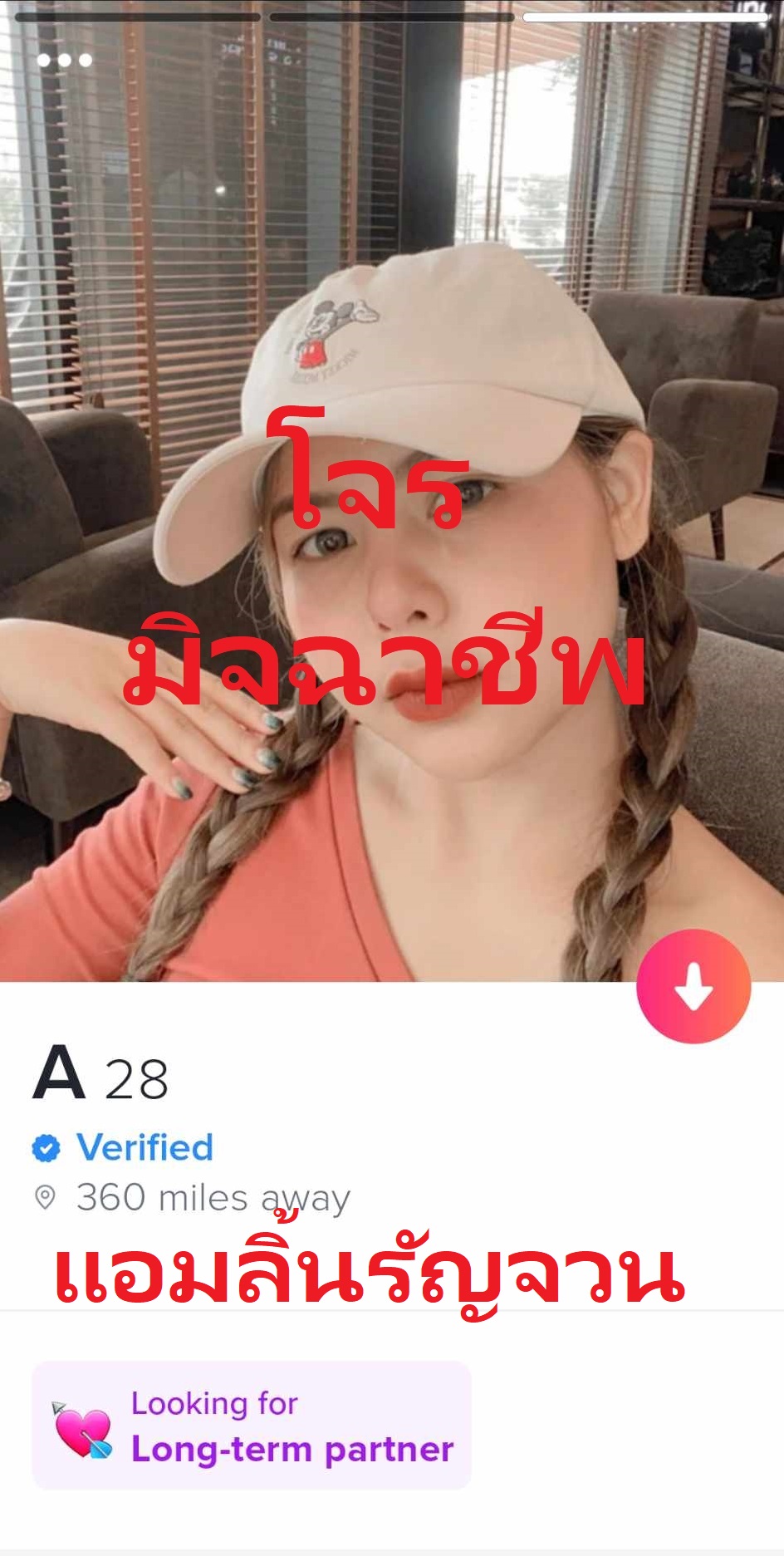Jump to the first photo indicator segment
The image size is (784, 1556).
click(x=138, y=17)
